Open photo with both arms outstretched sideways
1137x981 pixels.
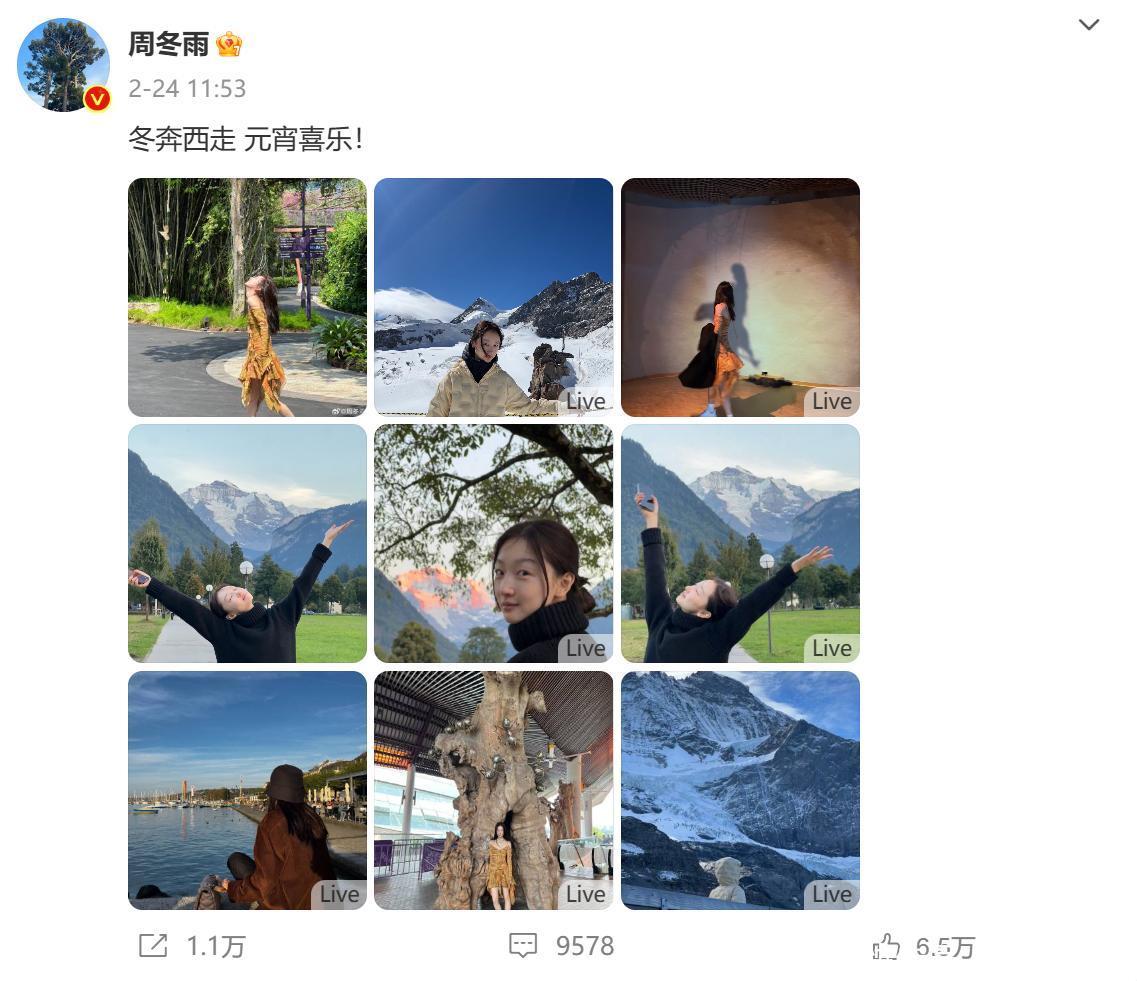pyautogui.click(x=247, y=543)
